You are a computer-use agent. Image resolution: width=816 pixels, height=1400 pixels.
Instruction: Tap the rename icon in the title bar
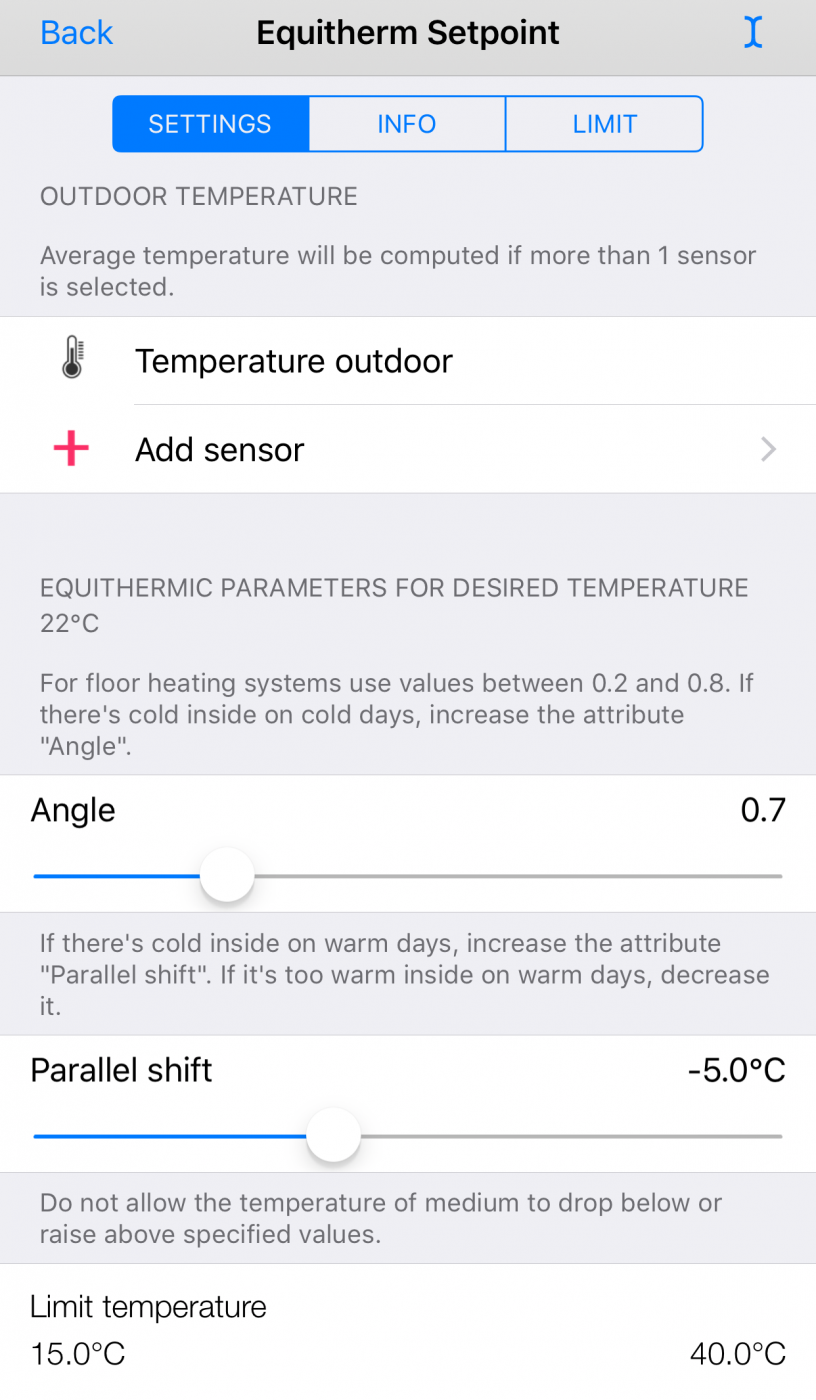coord(753,33)
